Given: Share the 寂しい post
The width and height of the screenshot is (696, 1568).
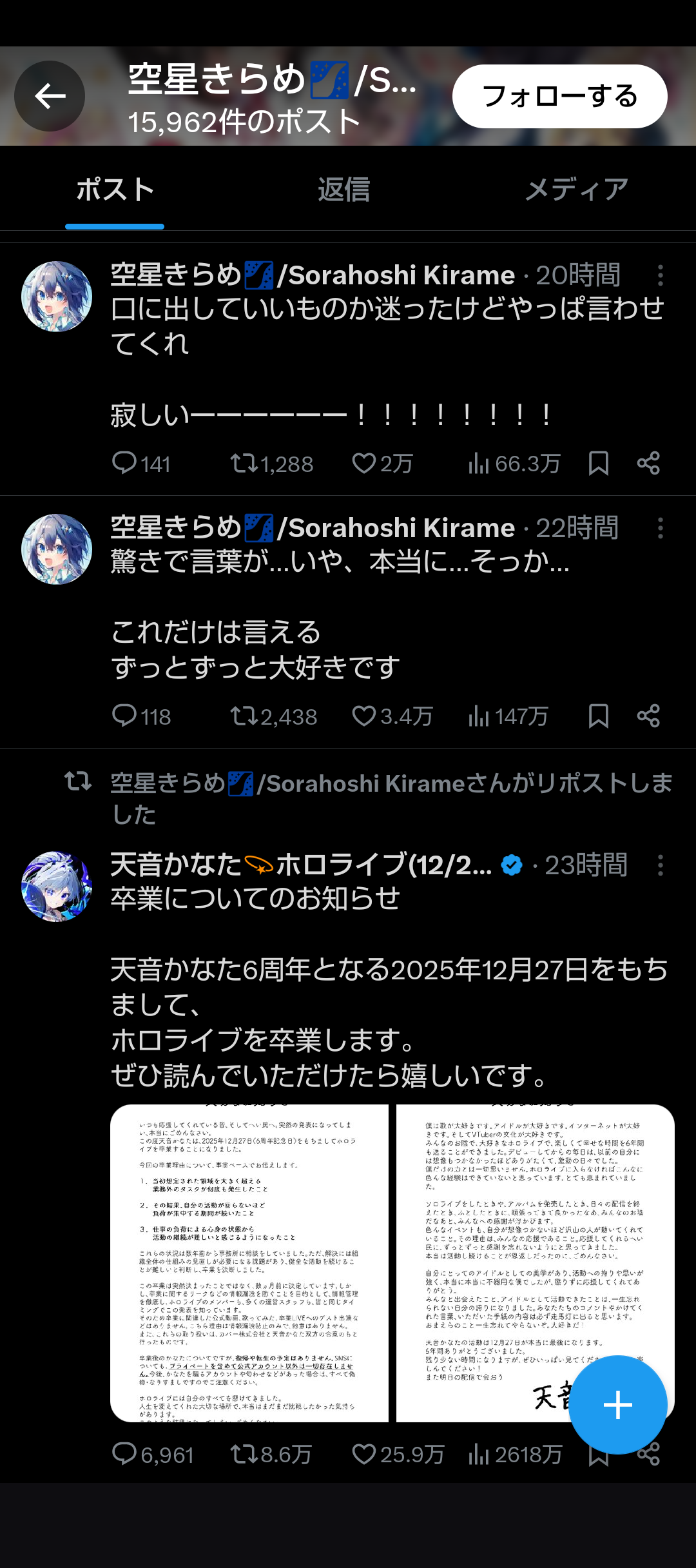Looking at the screenshot, I should click(x=648, y=463).
